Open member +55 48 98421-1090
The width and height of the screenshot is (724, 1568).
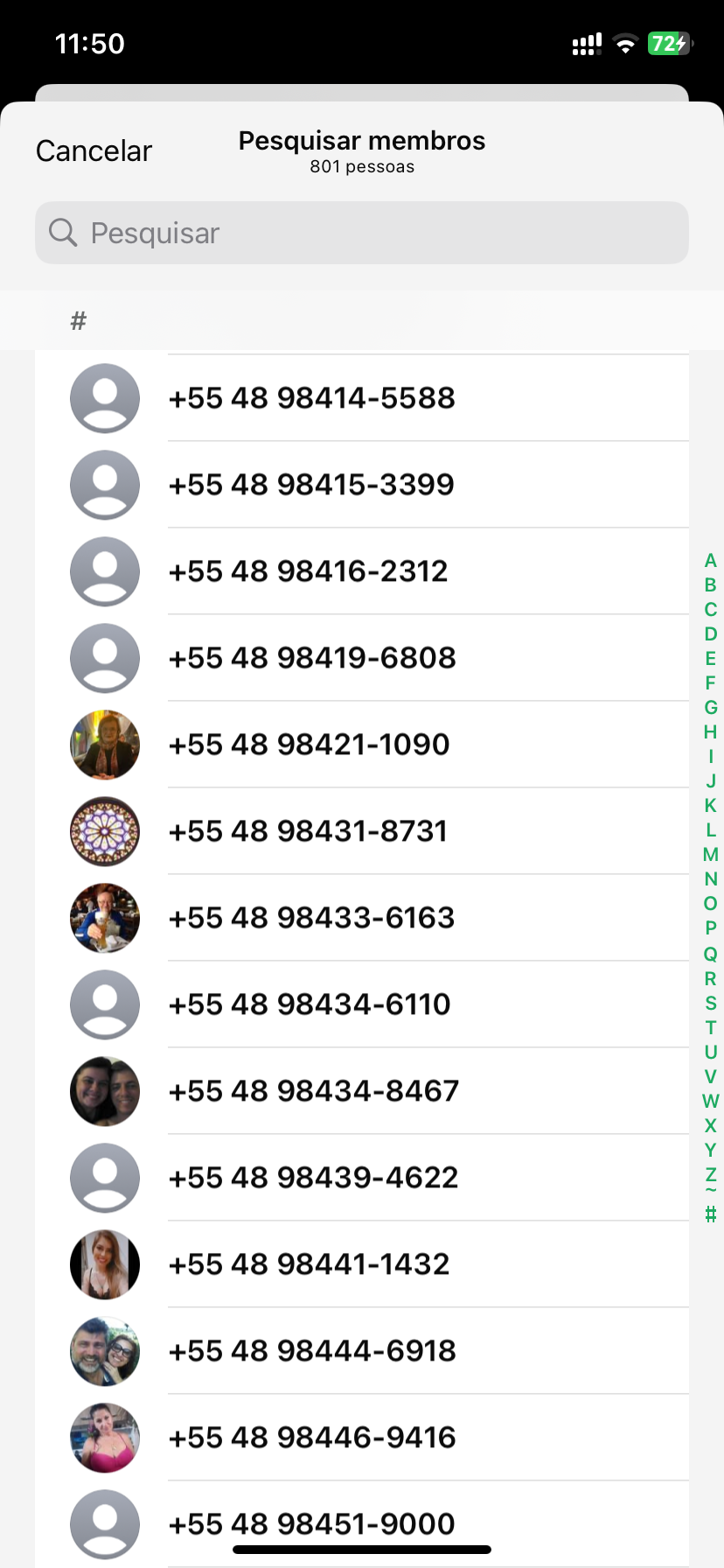click(x=309, y=745)
